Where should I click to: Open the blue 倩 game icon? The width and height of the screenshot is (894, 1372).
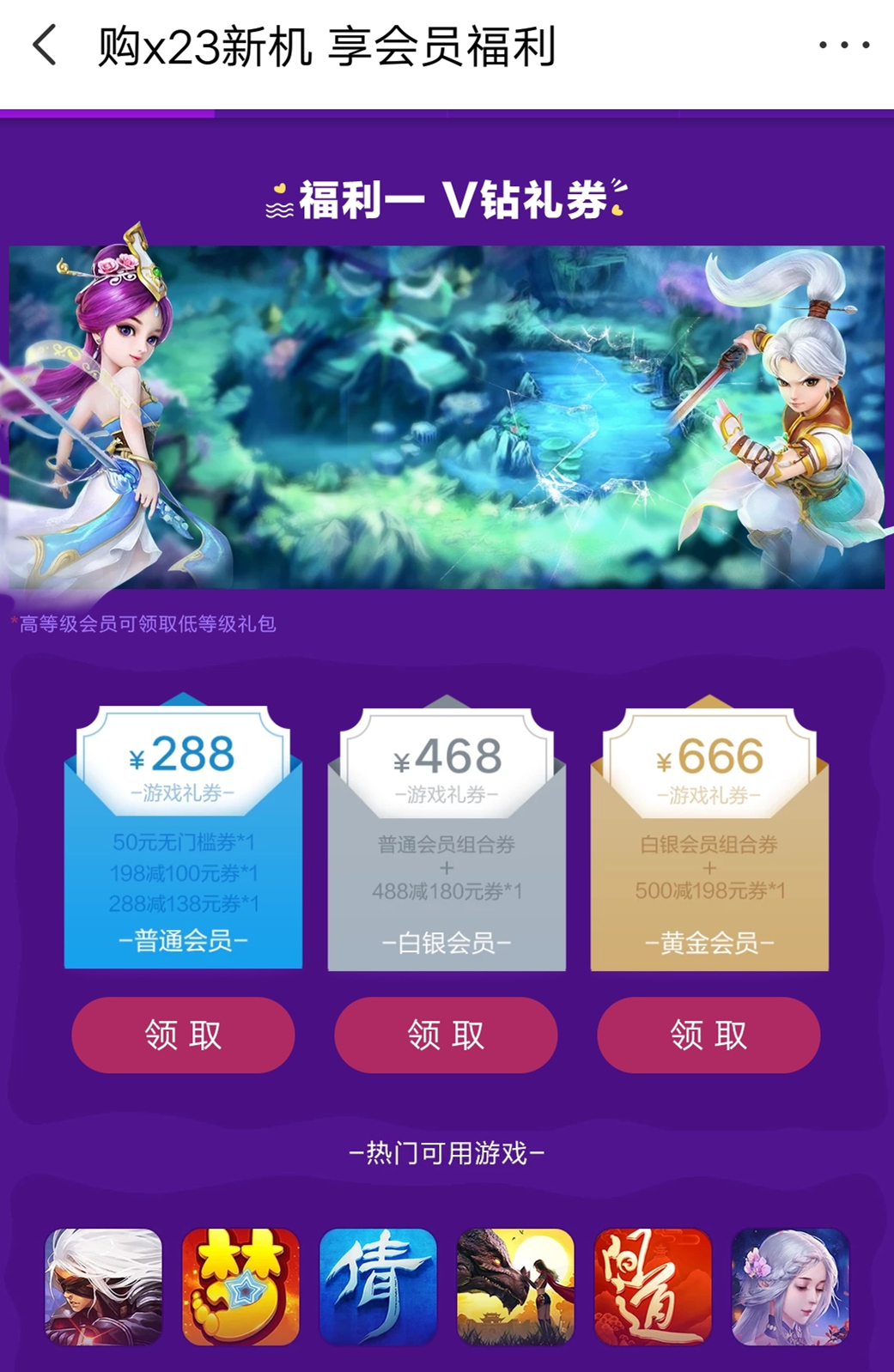(378, 1286)
